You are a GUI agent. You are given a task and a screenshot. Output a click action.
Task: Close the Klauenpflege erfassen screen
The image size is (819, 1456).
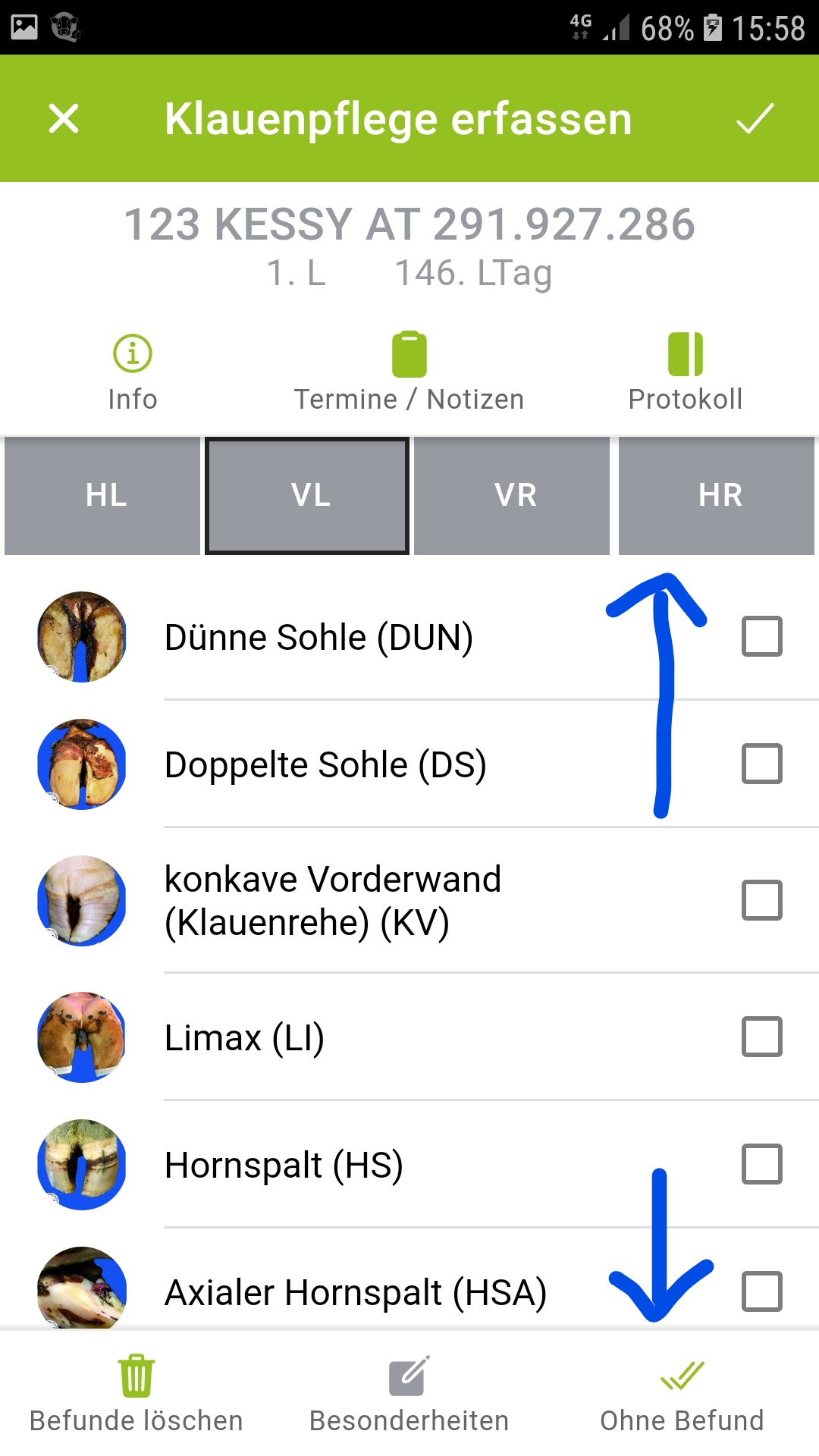(64, 119)
